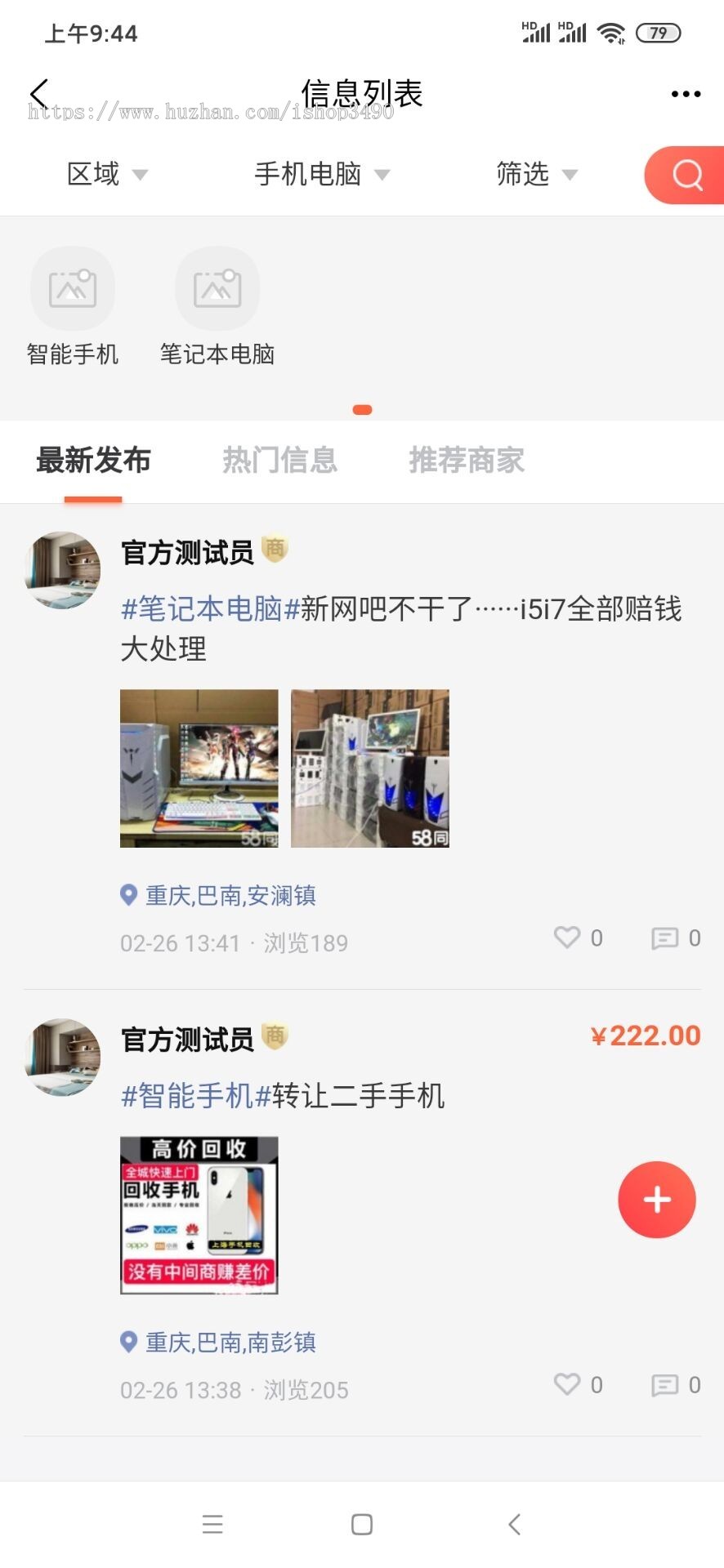This screenshot has width=724, height=1568.
Task: Switch to the 推荐商家 tab
Action: [x=467, y=460]
